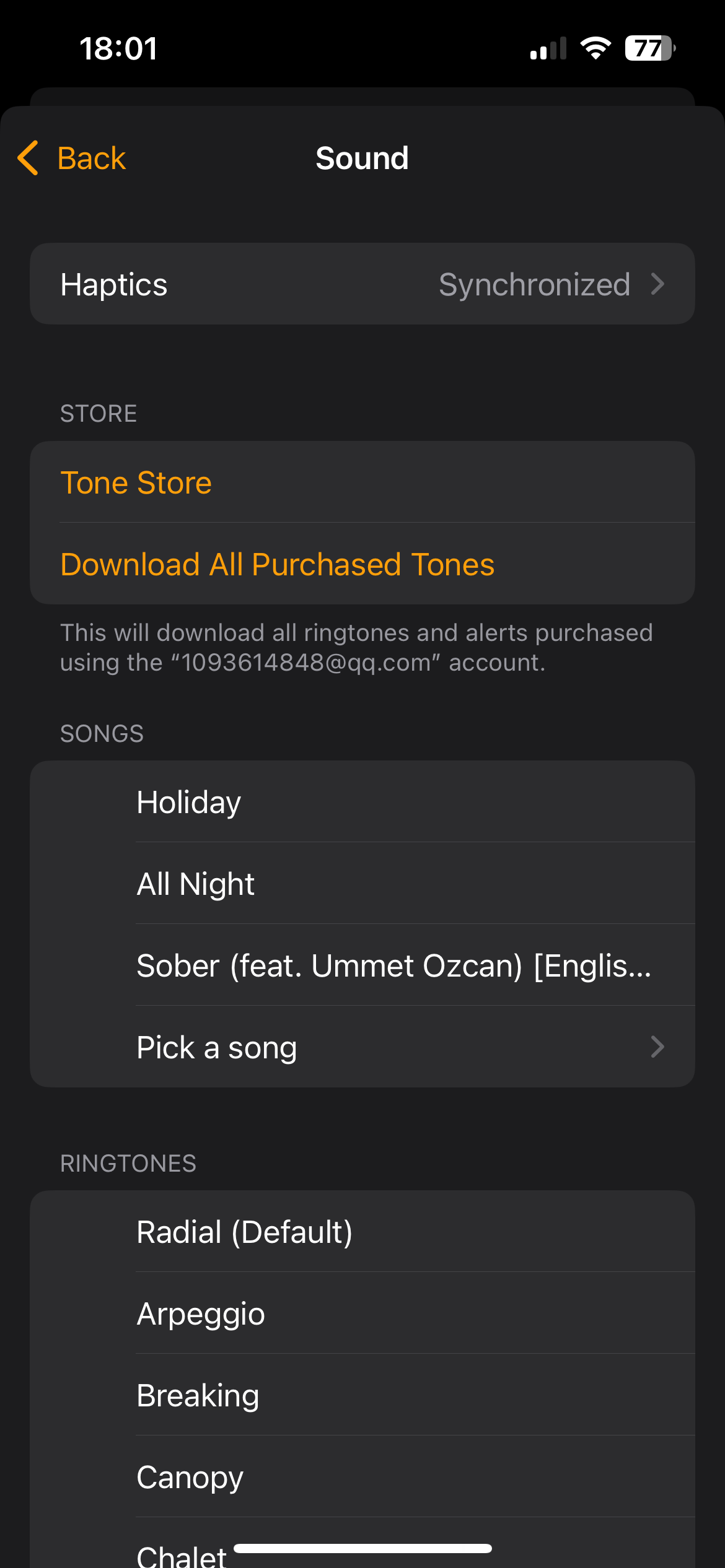Select Radial (Default) ringtone
Image resolution: width=725 pixels, height=1568 pixels.
(244, 1232)
